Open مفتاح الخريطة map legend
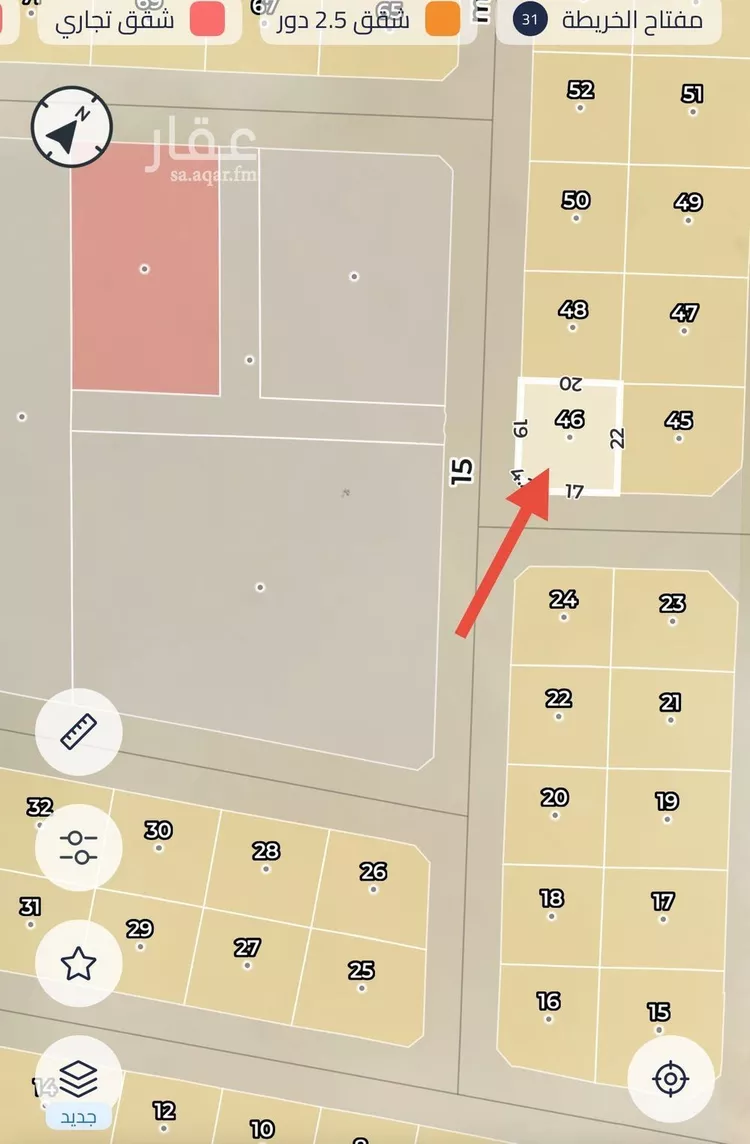The image size is (750, 1144). click(609, 20)
